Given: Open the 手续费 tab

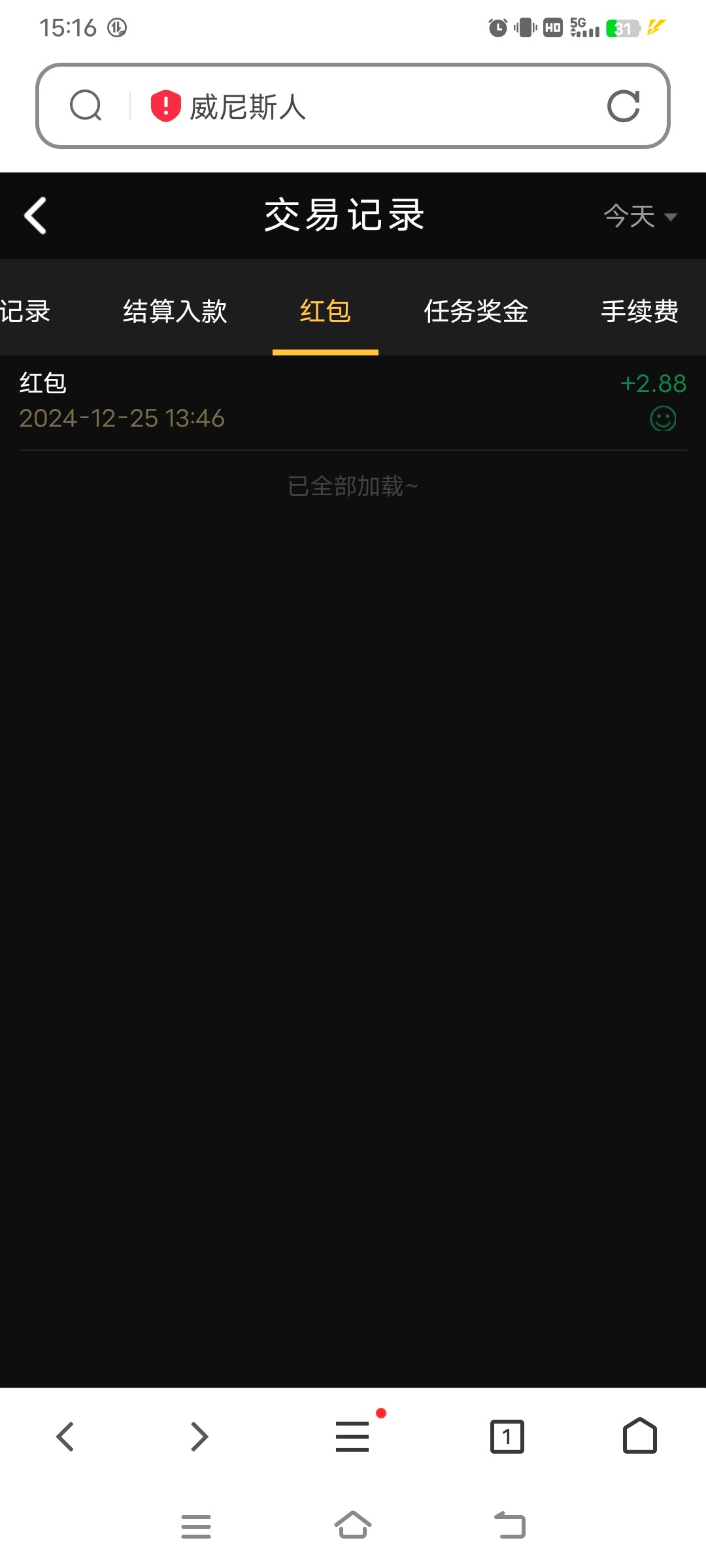Looking at the screenshot, I should pos(639,311).
